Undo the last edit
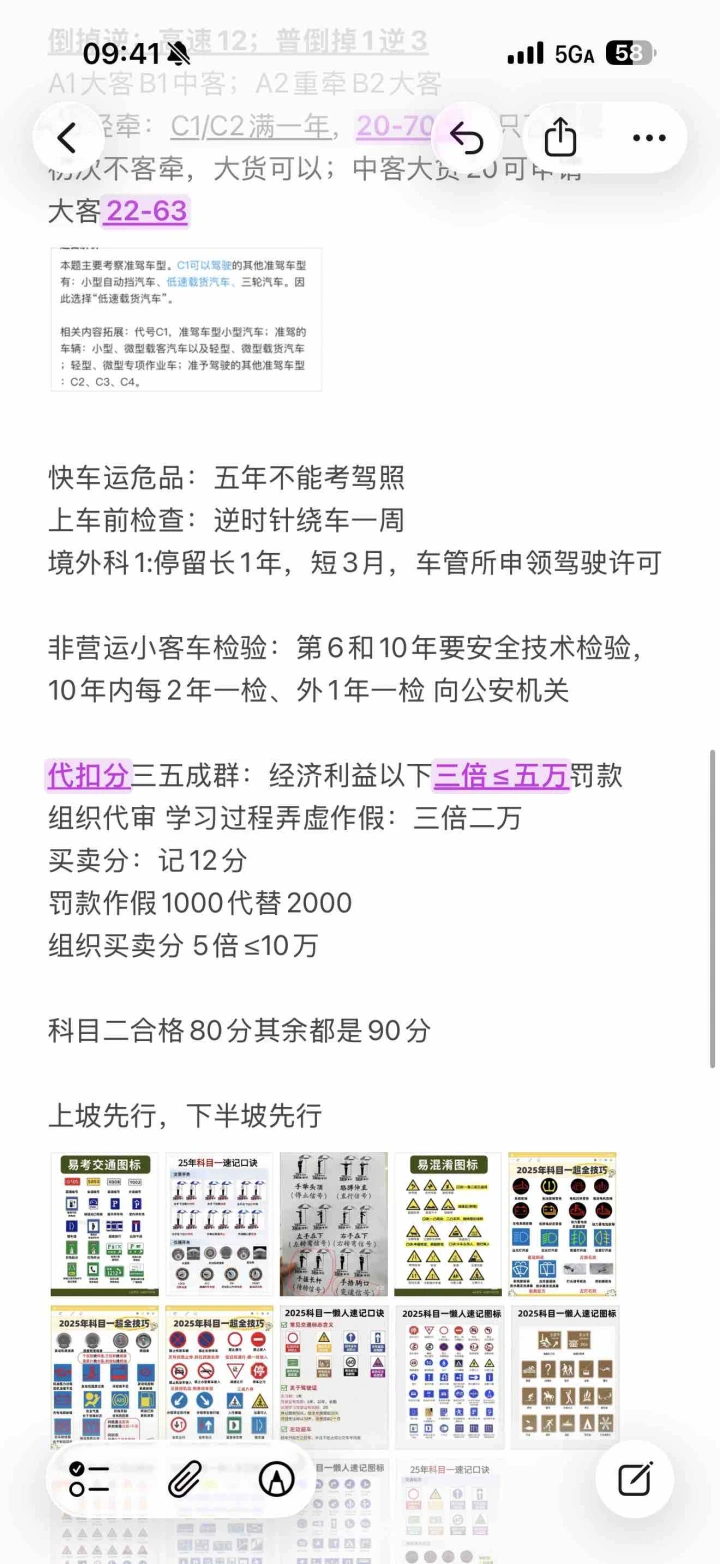Screen dimensions: 720x1564 point(466,137)
